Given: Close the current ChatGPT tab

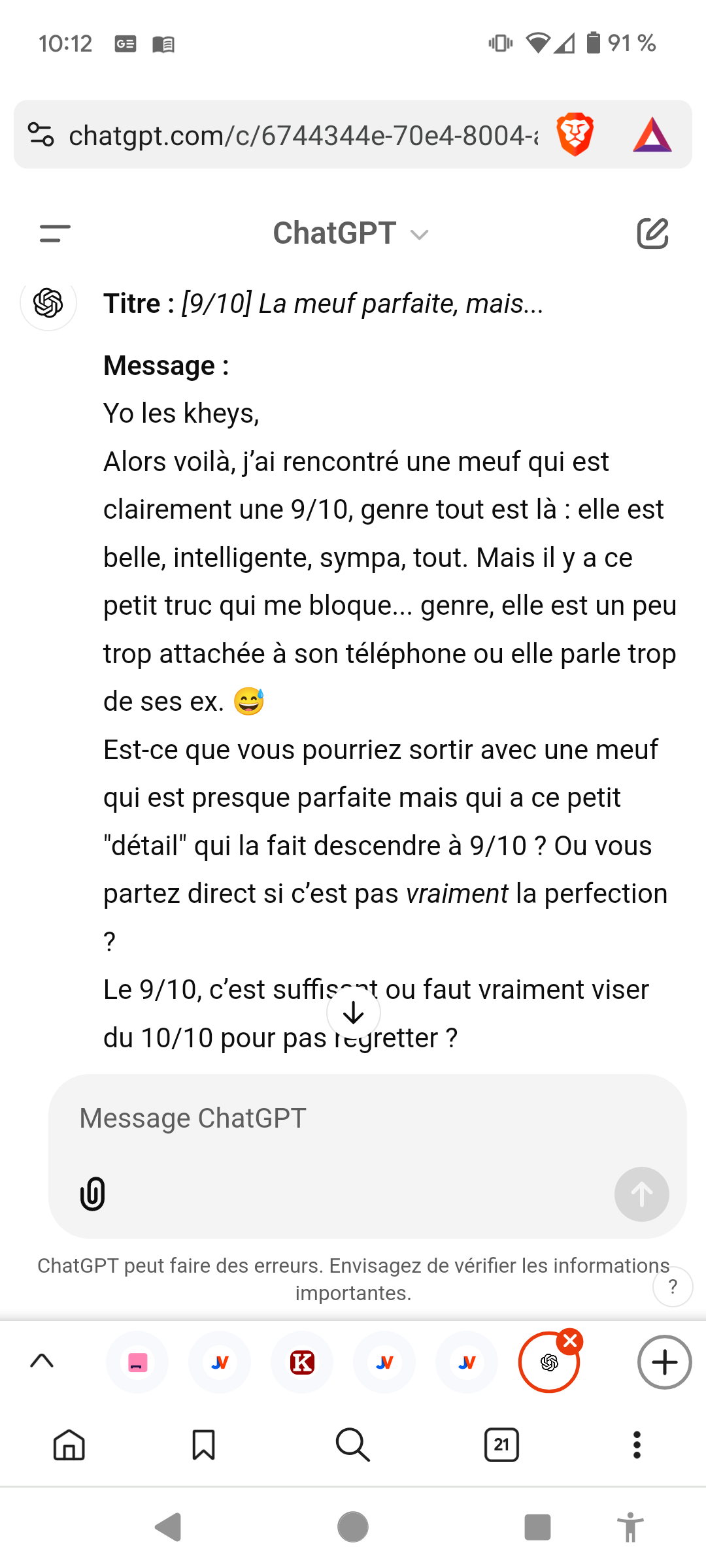Looking at the screenshot, I should (571, 1341).
